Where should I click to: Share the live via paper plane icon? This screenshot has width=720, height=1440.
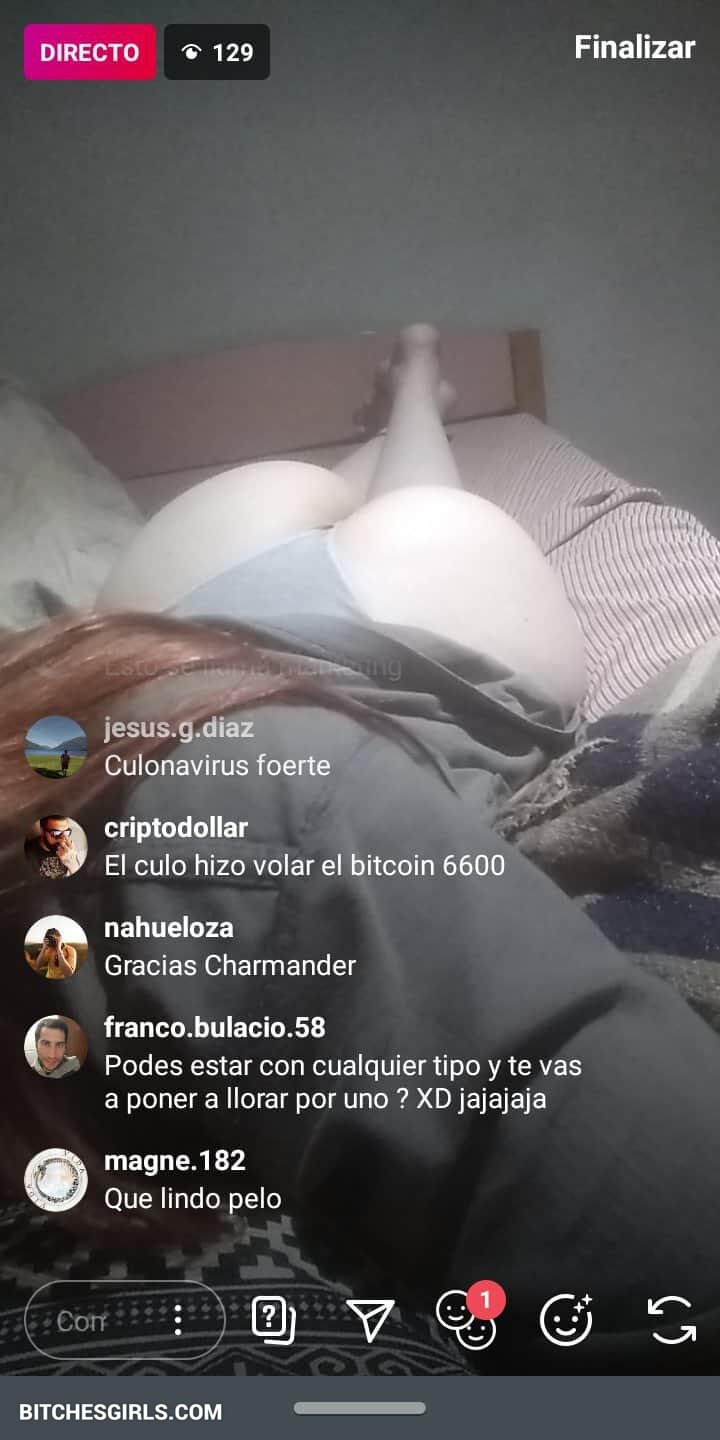pos(370,1321)
